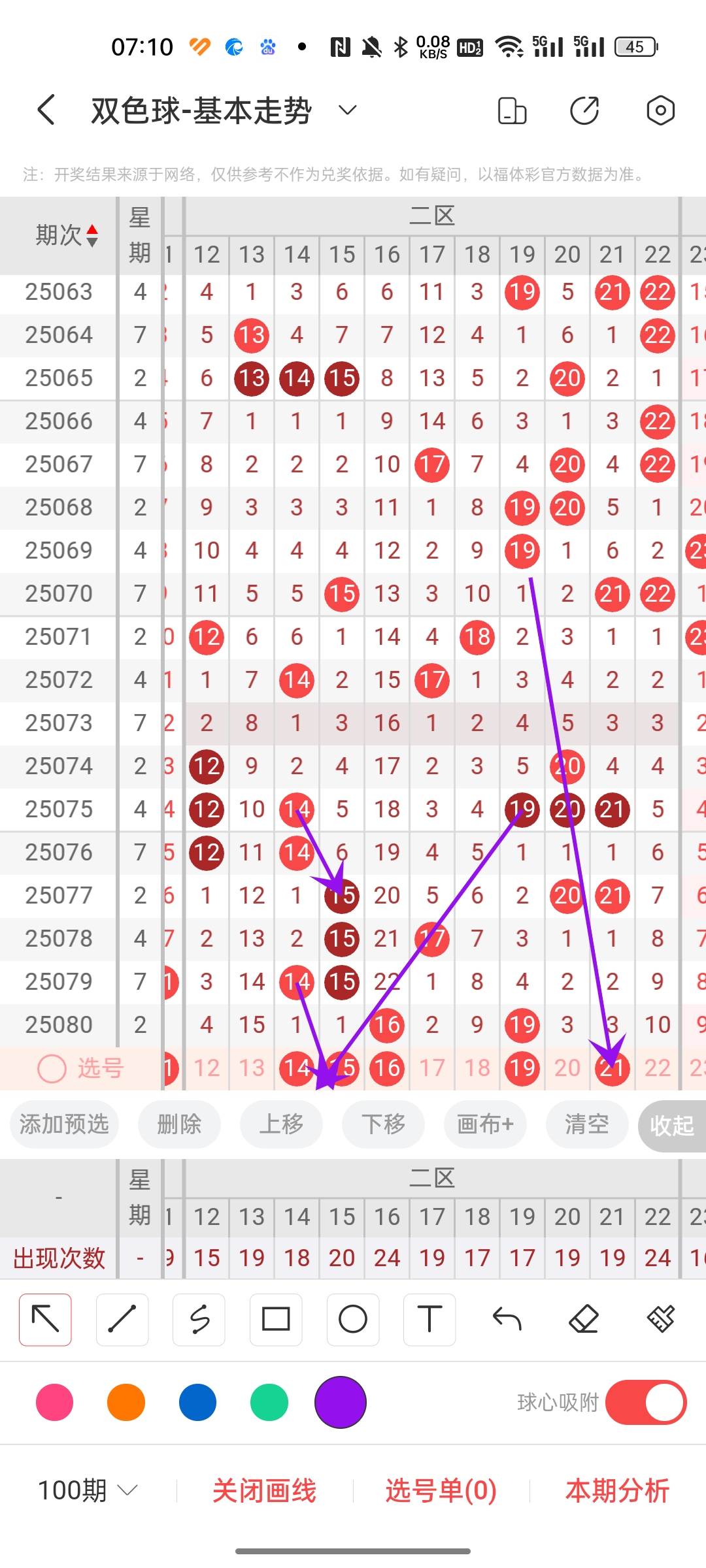Open the share icon in the top bar
Screen dimensions: 706x1568
click(x=584, y=110)
